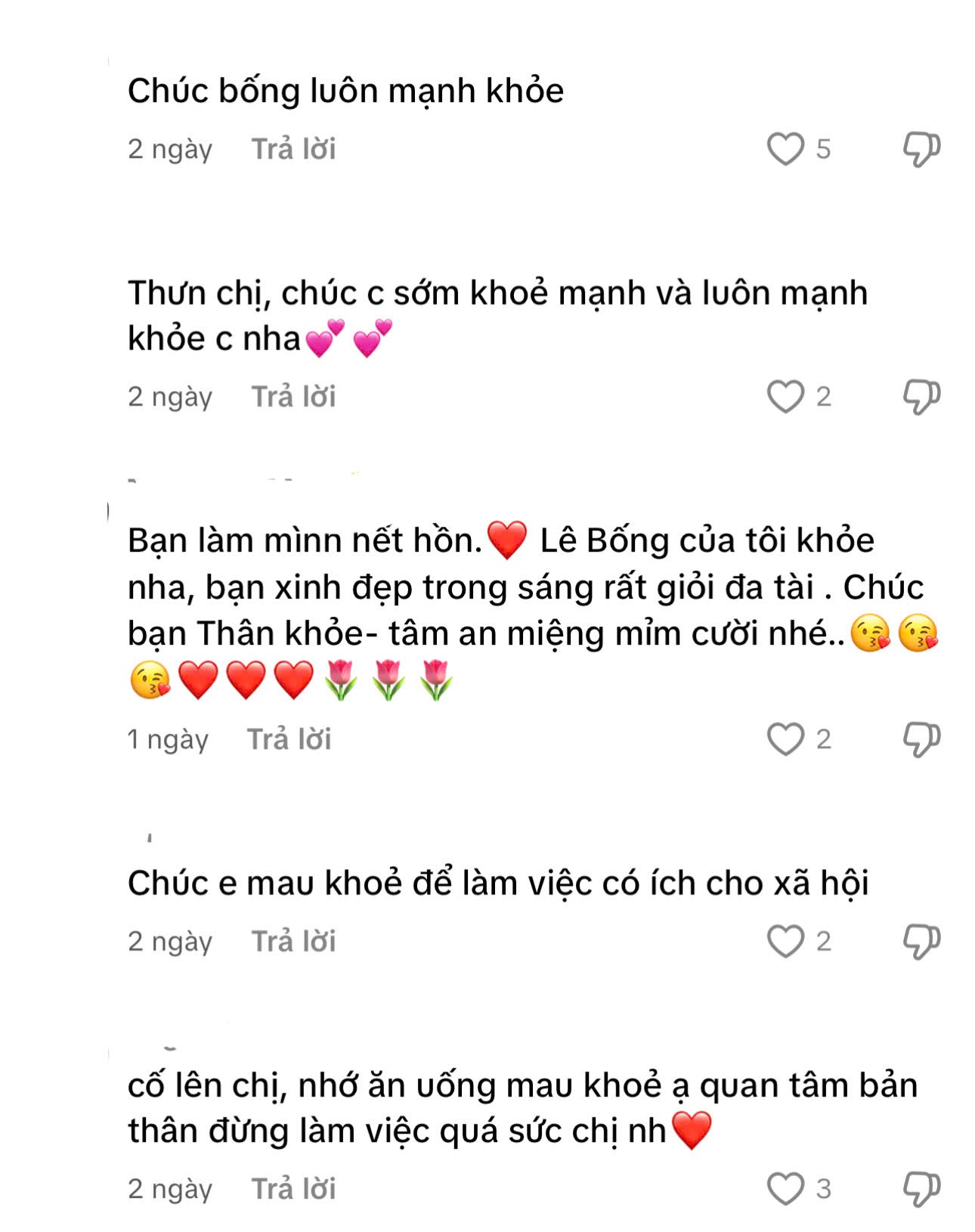Like the 'cố lên chị' comment

[785, 1188]
